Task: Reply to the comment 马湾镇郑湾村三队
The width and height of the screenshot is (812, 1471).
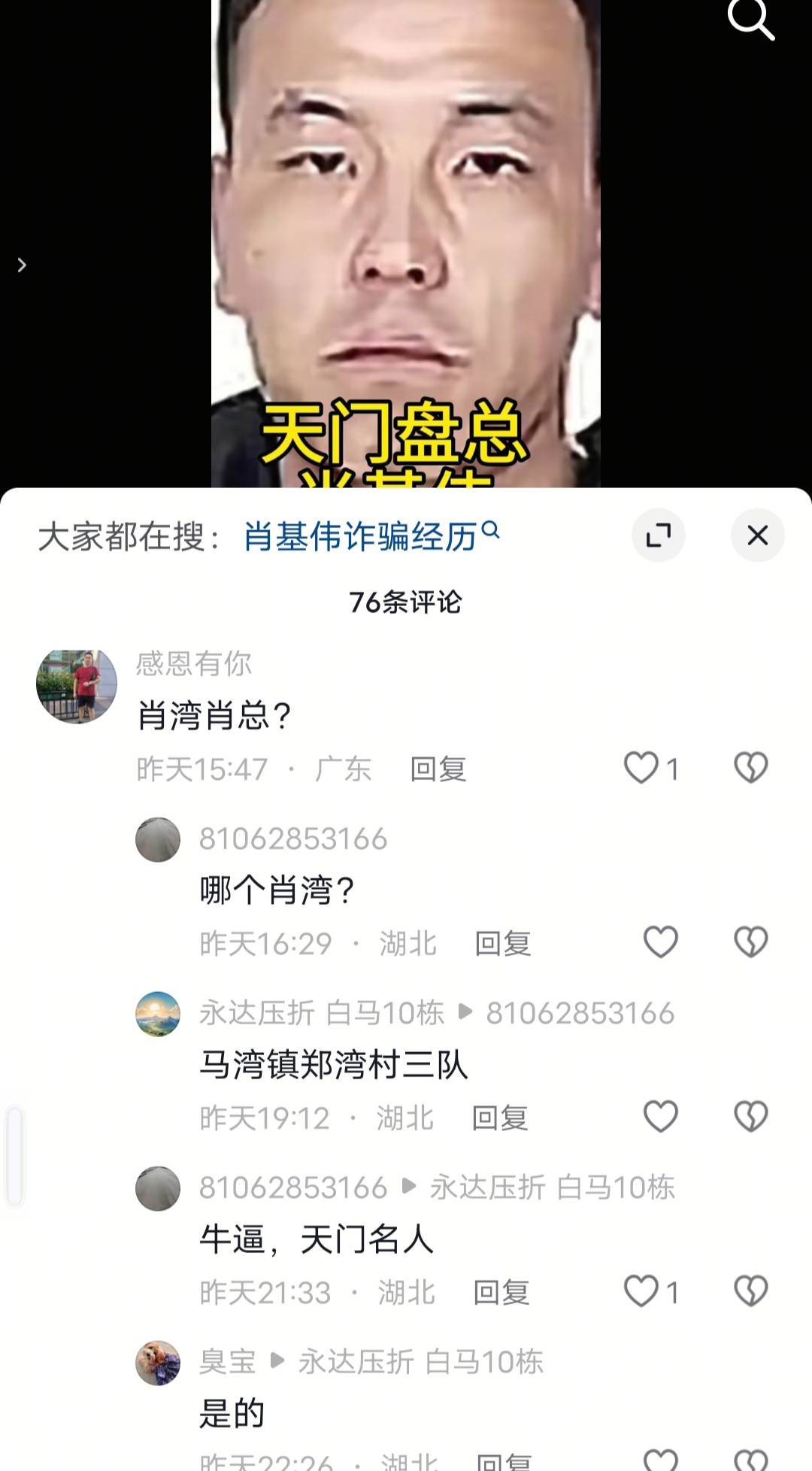Action: 500,1118
